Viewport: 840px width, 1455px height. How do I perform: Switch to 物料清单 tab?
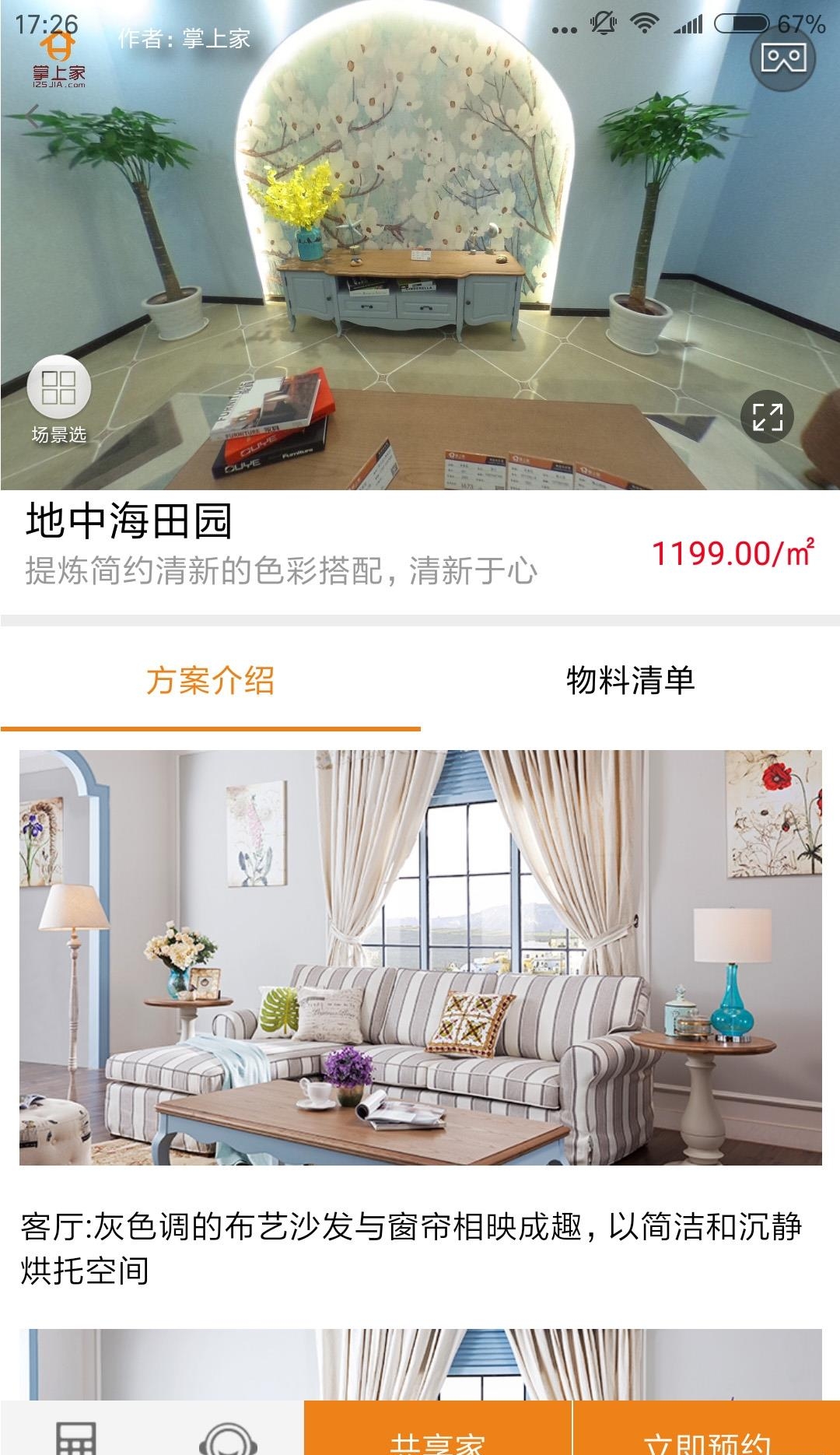630,681
